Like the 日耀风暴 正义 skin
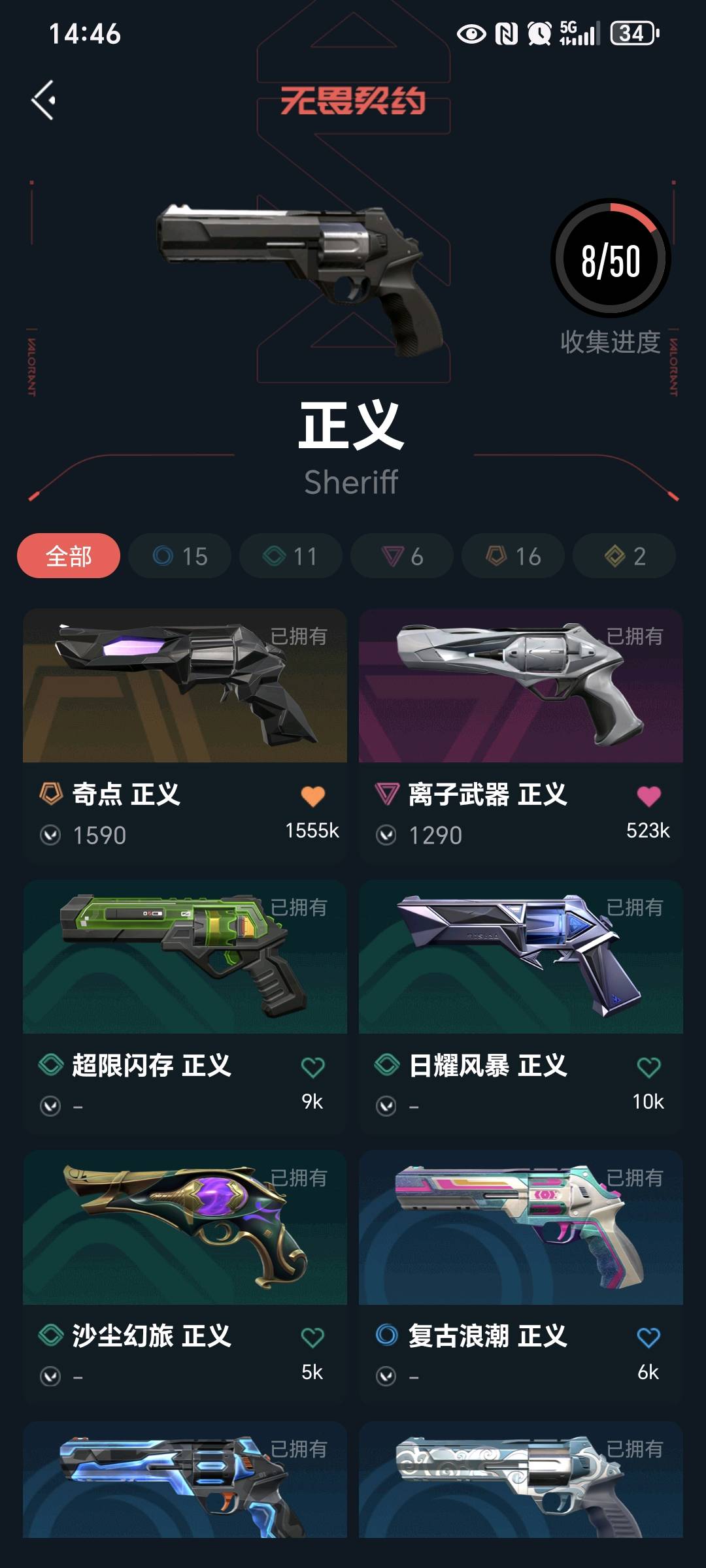 coord(648,1068)
